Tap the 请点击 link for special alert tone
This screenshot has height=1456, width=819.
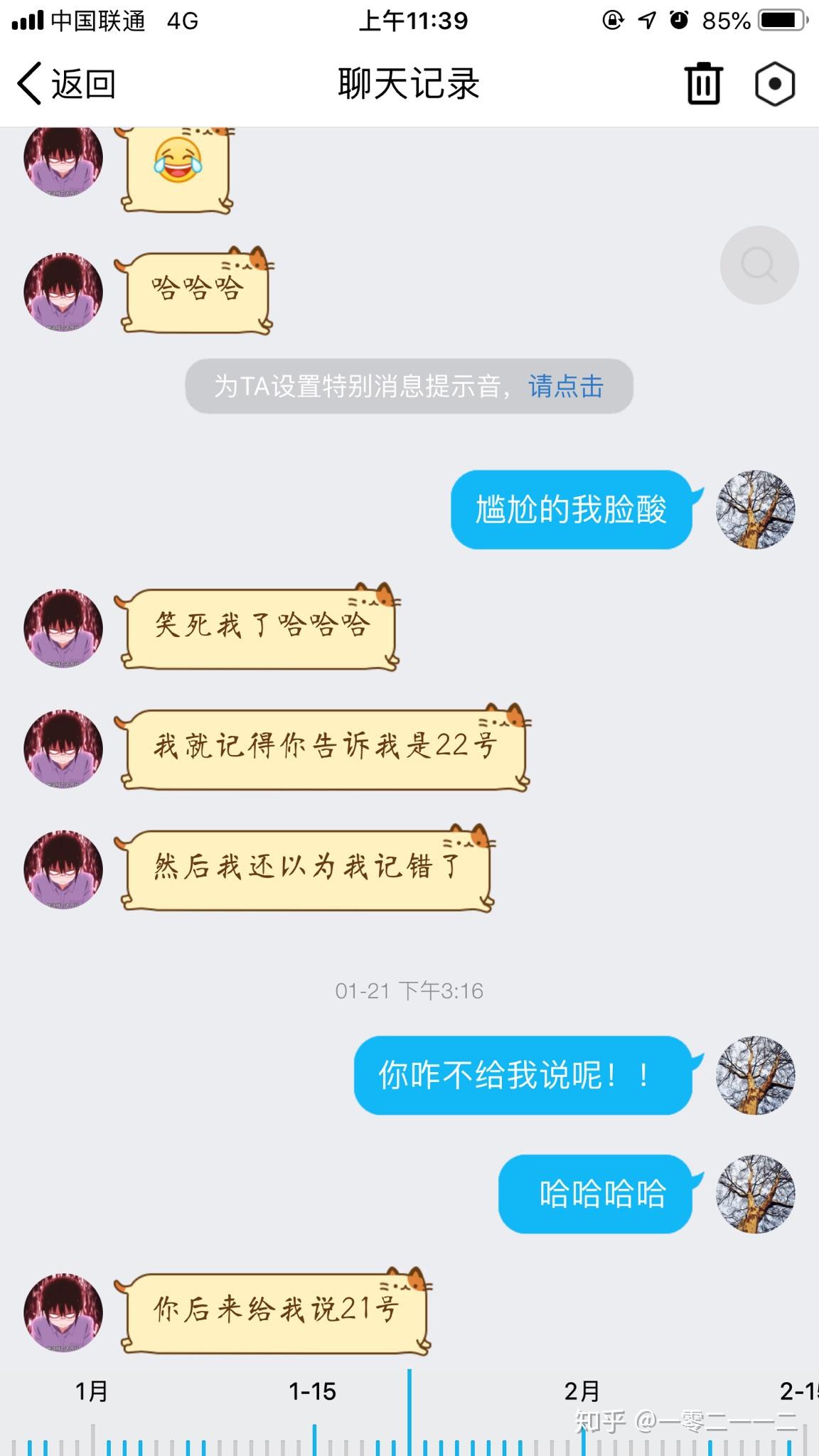(x=565, y=386)
